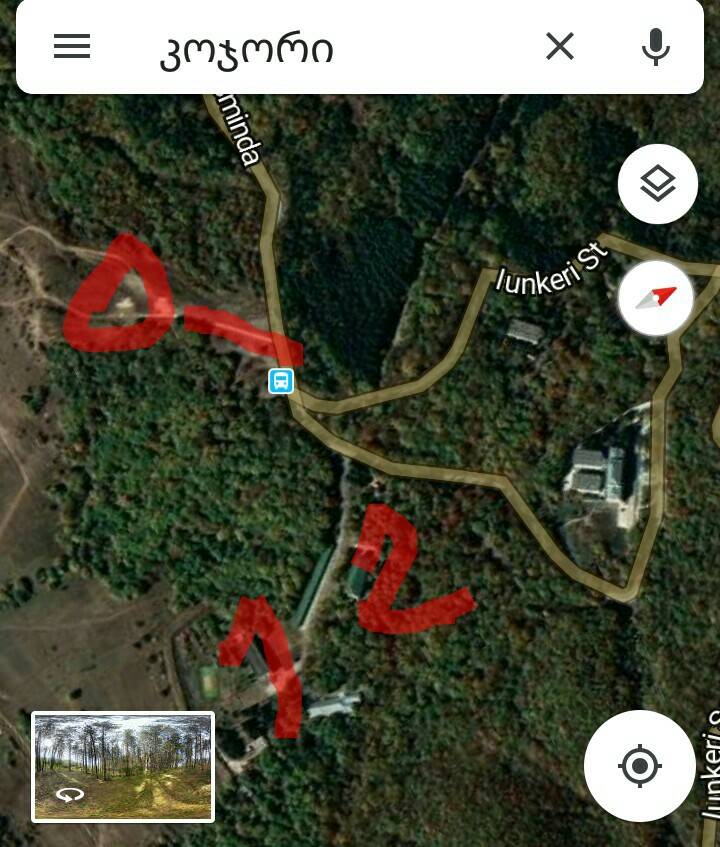Image resolution: width=720 pixels, height=847 pixels.
Task: Start voice search with microphone
Action: pyautogui.click(x=656, y=46)
